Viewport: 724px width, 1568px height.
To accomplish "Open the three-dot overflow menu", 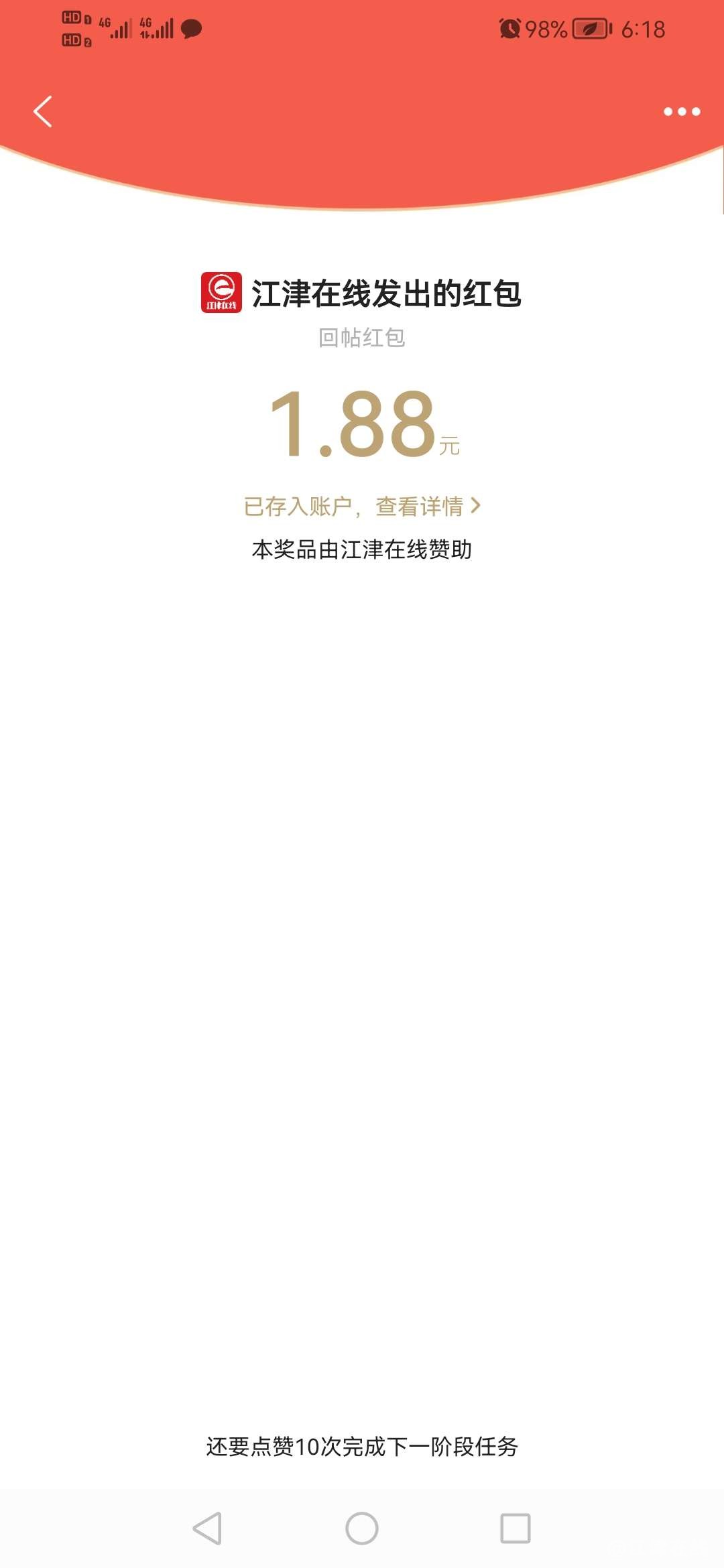I will pyautogui.click(x=682, y=111).
